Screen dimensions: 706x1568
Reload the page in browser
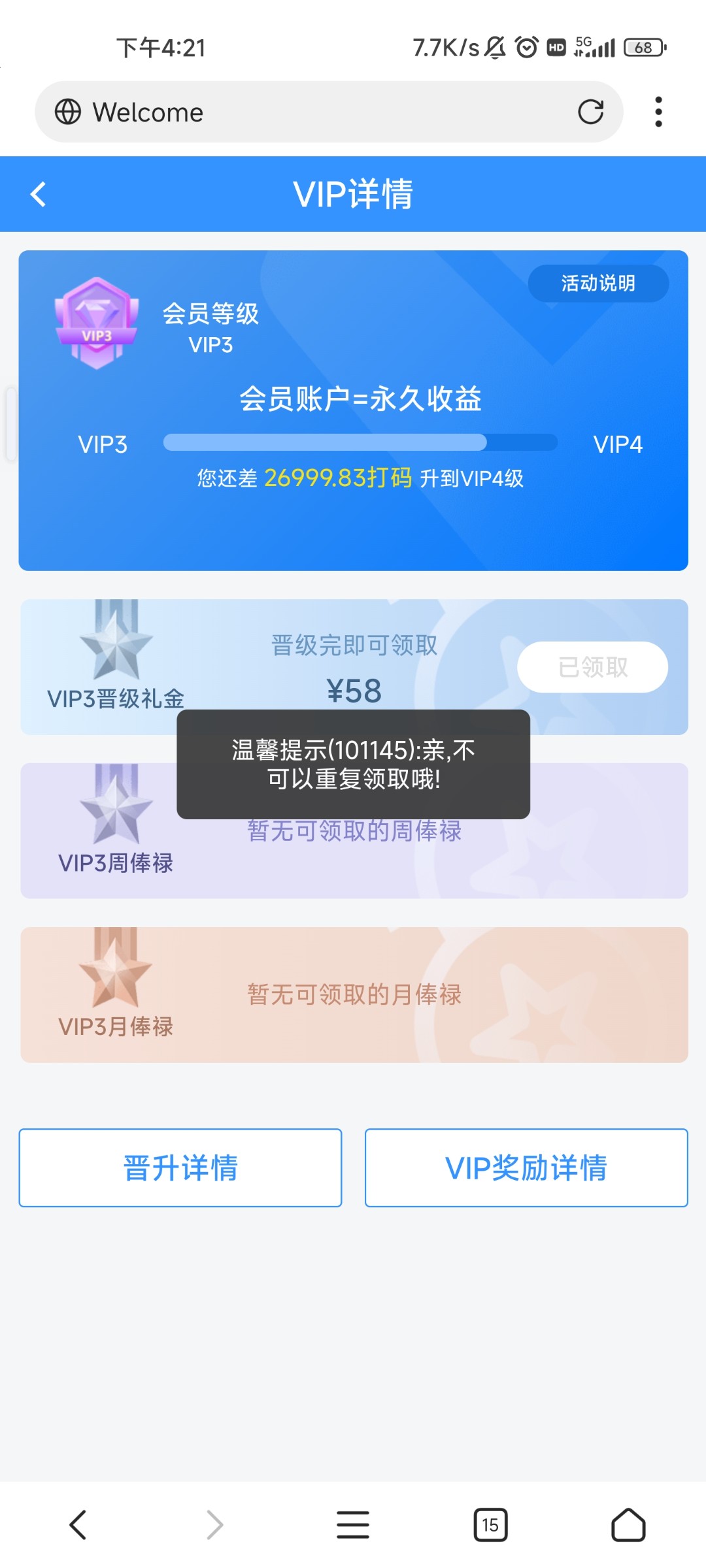[590, 112]
